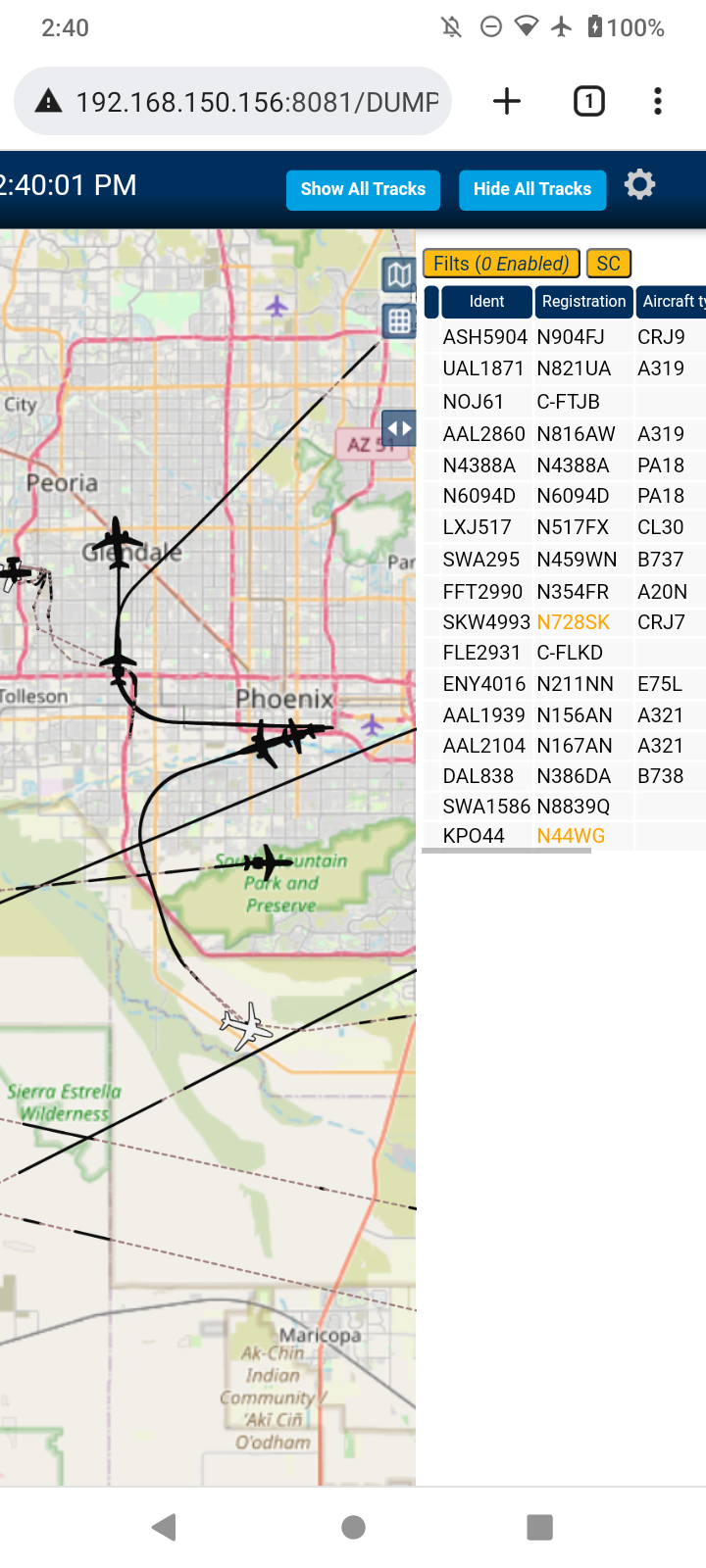706x1568 pixels.
Task: Open the Filts (0 Enabled) filter button
Action: (501, 264)
